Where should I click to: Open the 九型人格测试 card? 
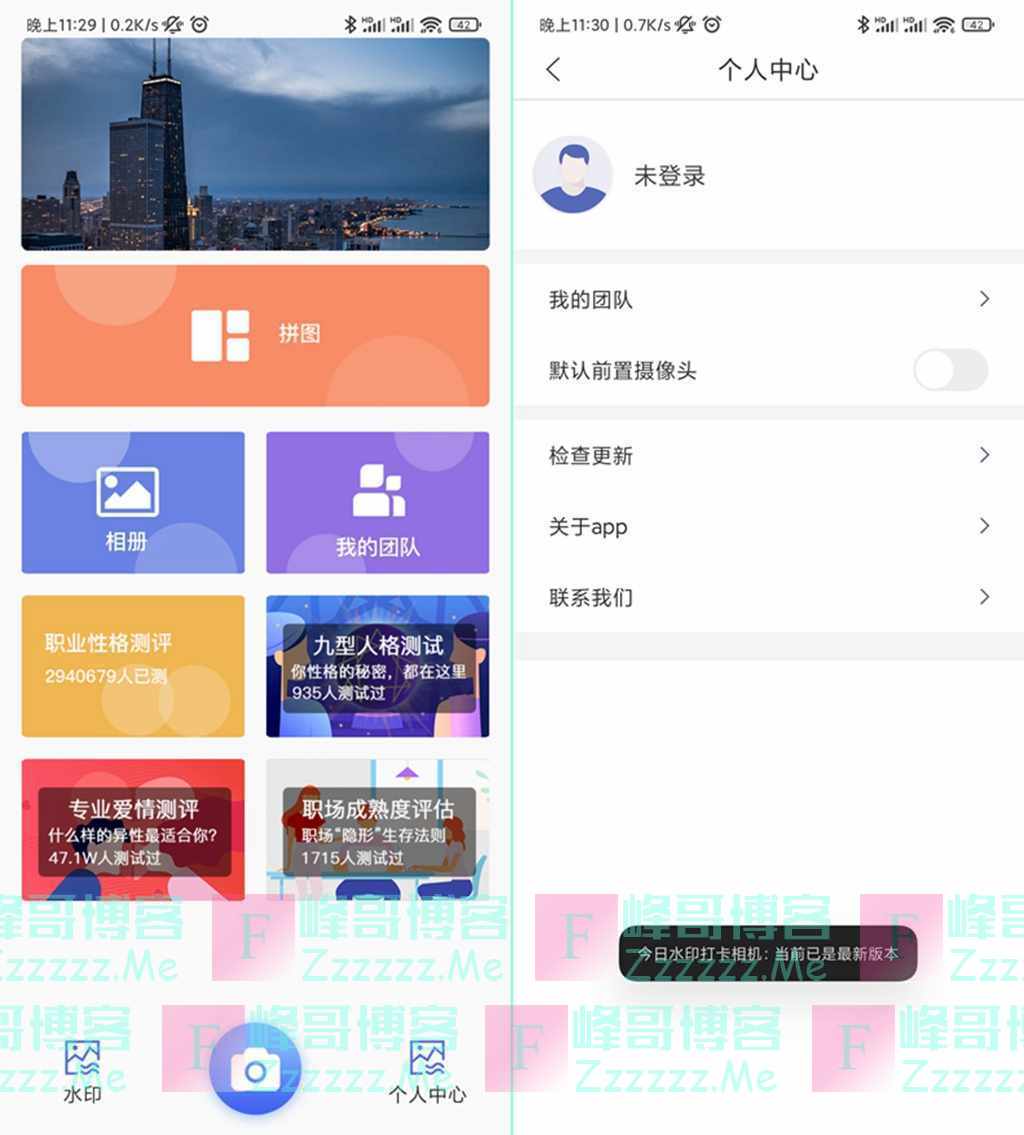377,665
